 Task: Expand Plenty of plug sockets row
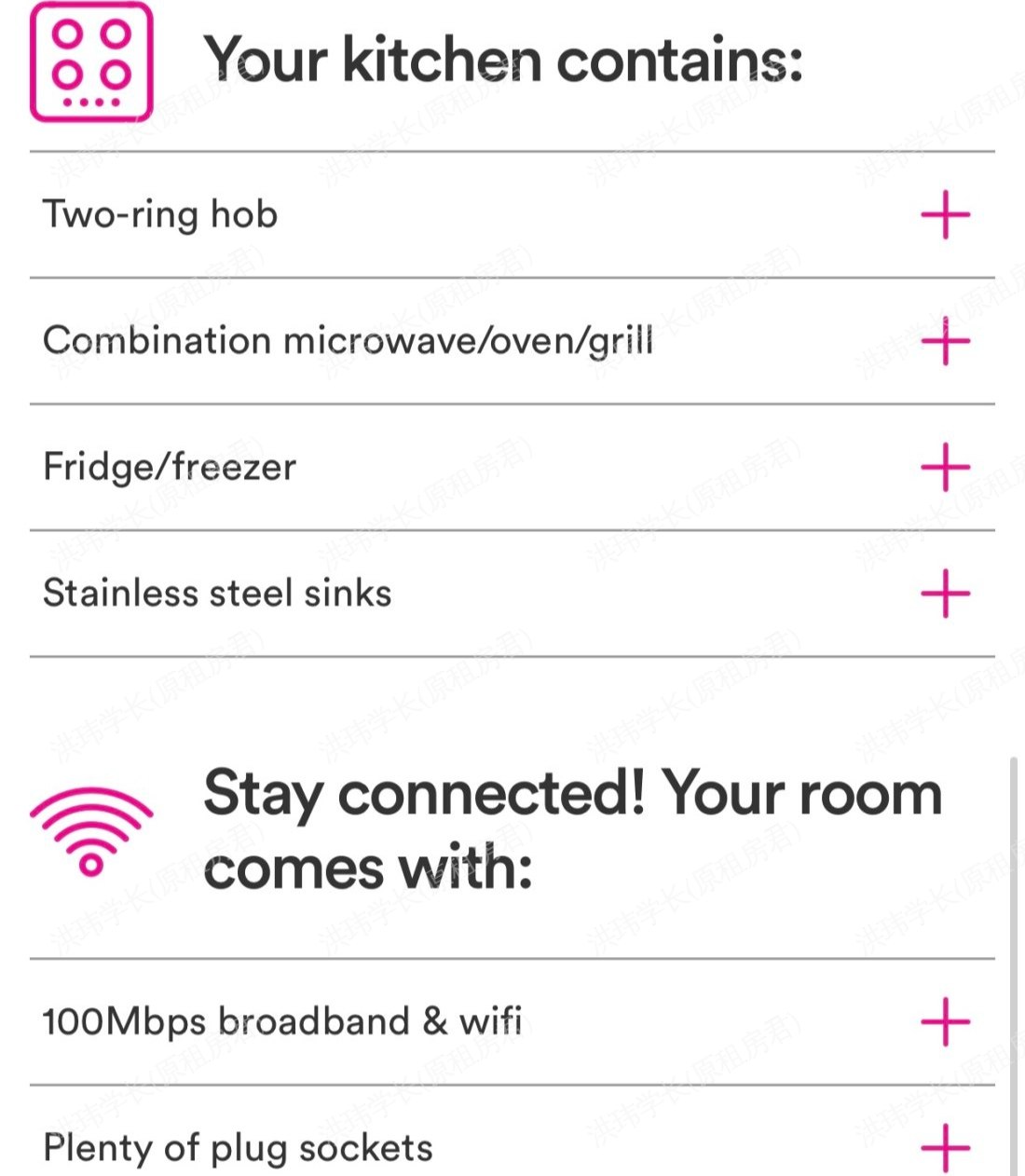point(945,1147)
